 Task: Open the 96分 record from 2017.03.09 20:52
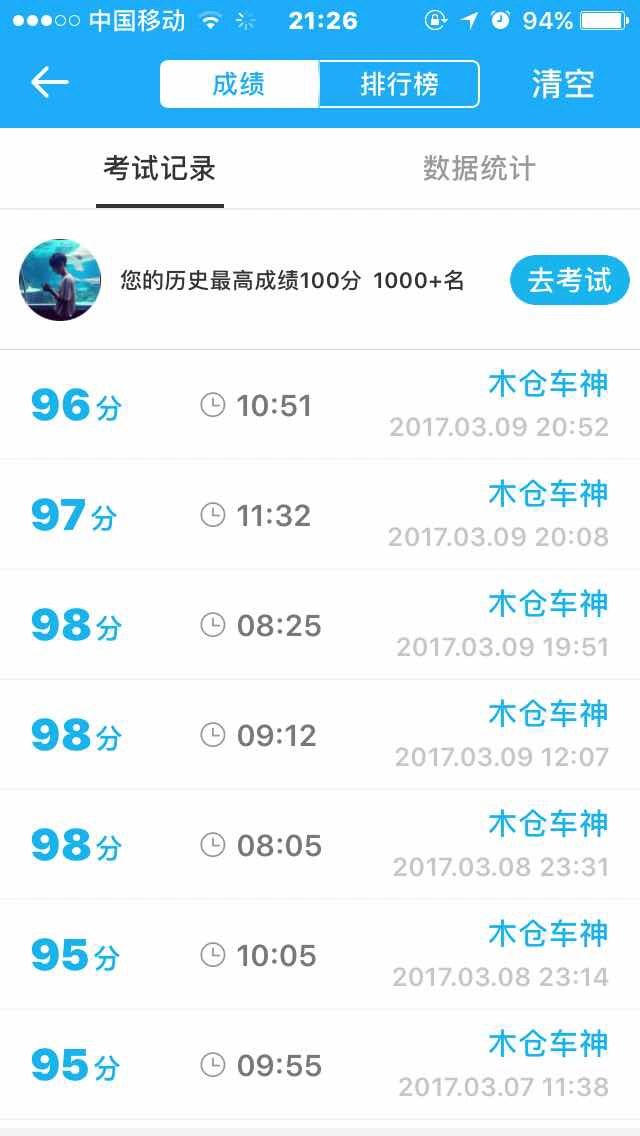[x=320, y=404]
